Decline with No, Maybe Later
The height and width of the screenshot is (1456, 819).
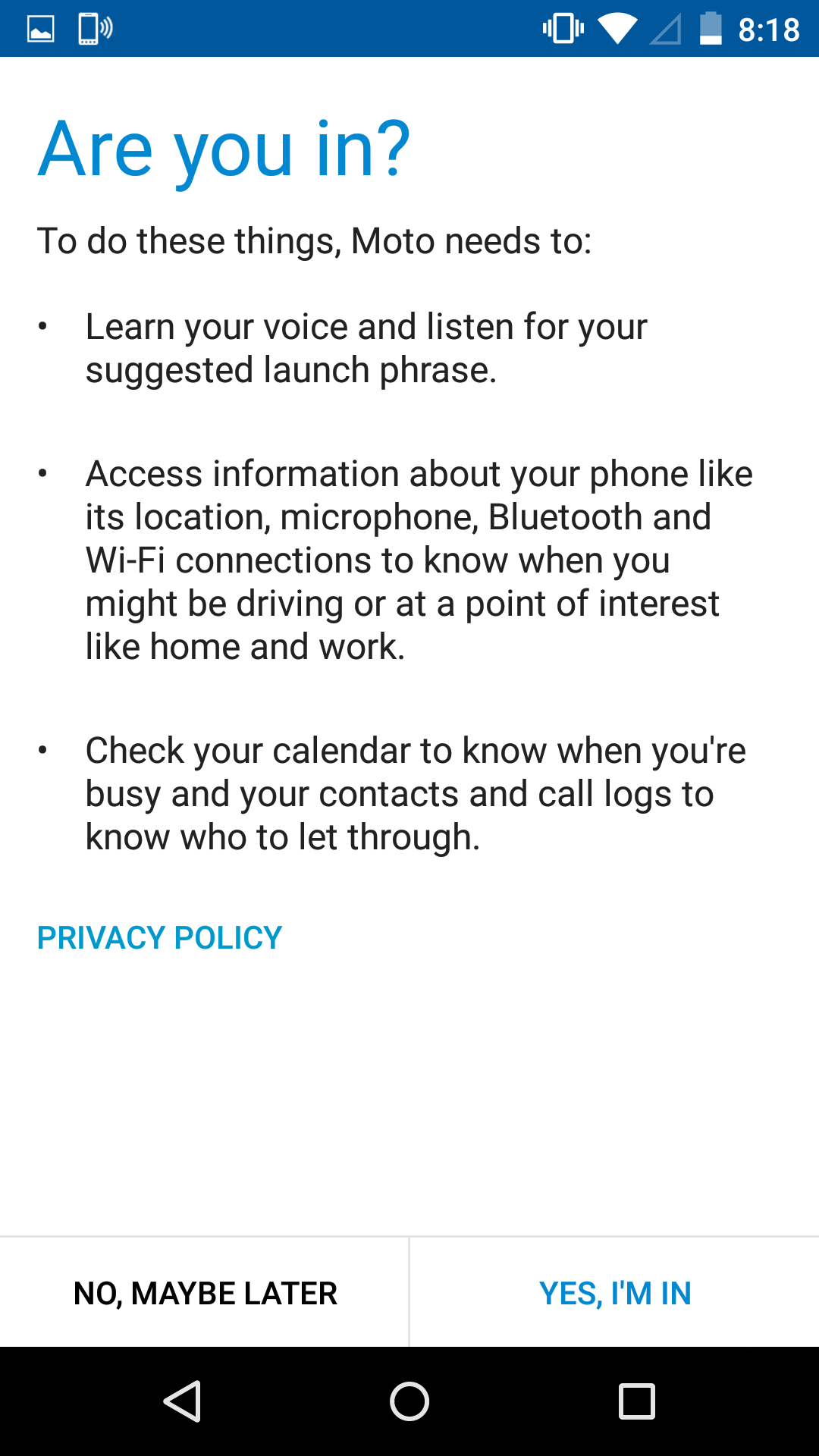coord(204,1293)
